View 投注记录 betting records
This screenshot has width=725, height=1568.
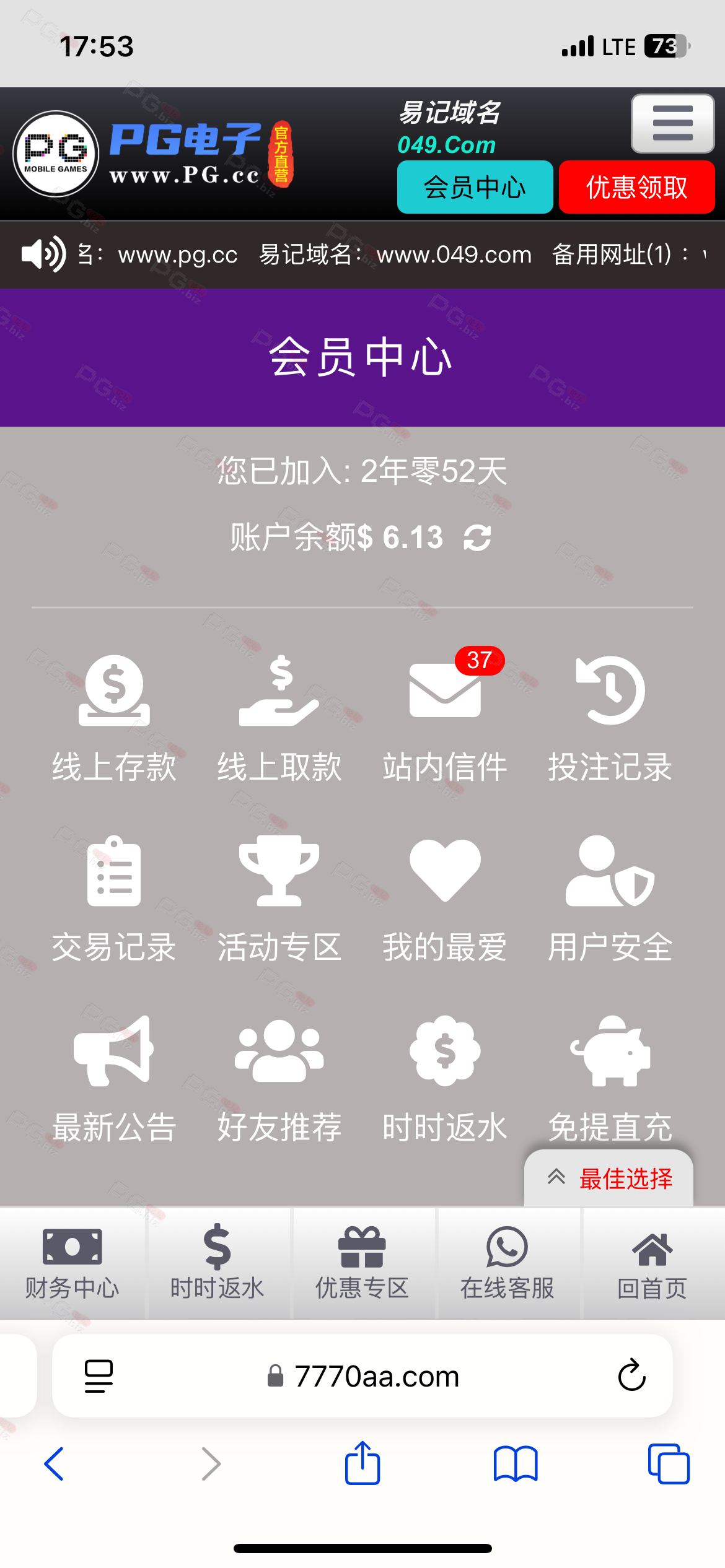(610, 718)
